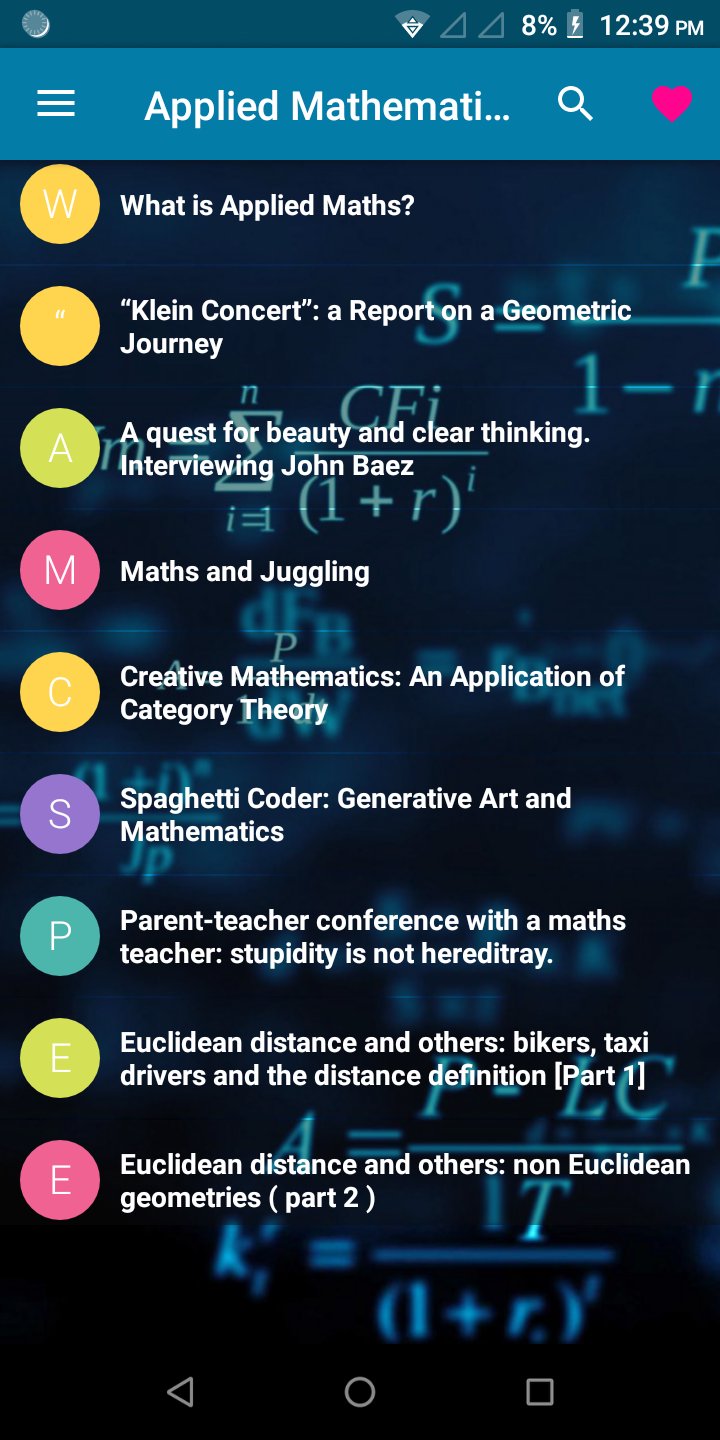Open the Spaghetti Coder generative art entry

click(345, 814)
